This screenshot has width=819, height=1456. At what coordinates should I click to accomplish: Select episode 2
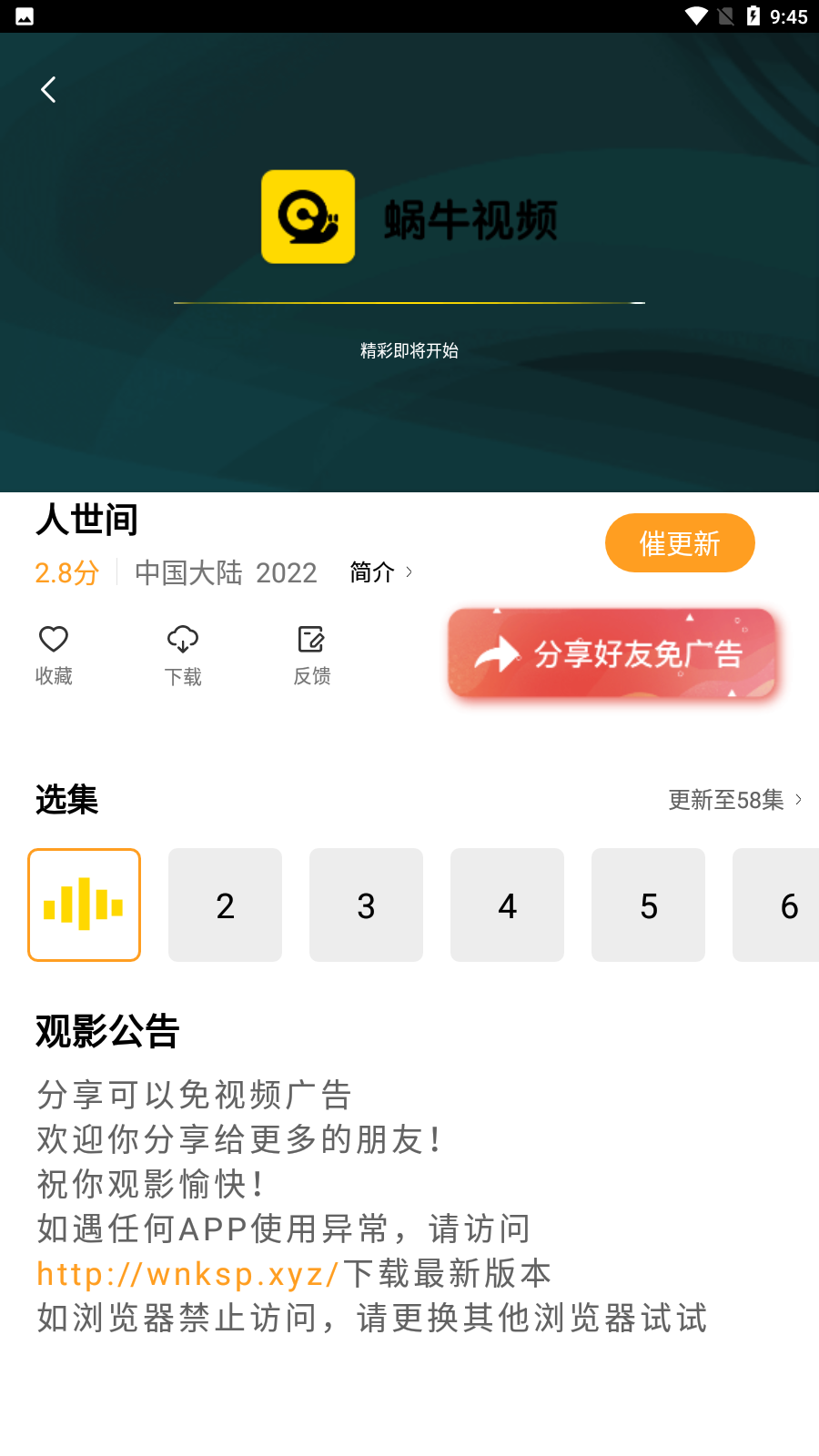226,905
